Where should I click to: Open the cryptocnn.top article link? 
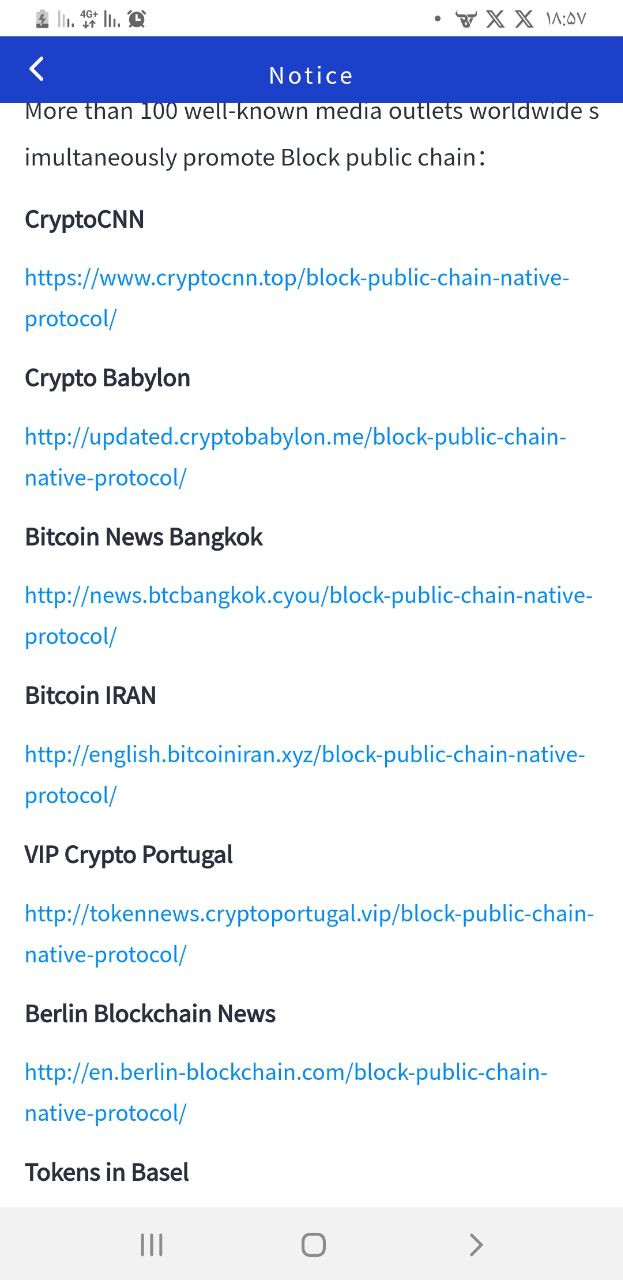click(x=297, y=298)
